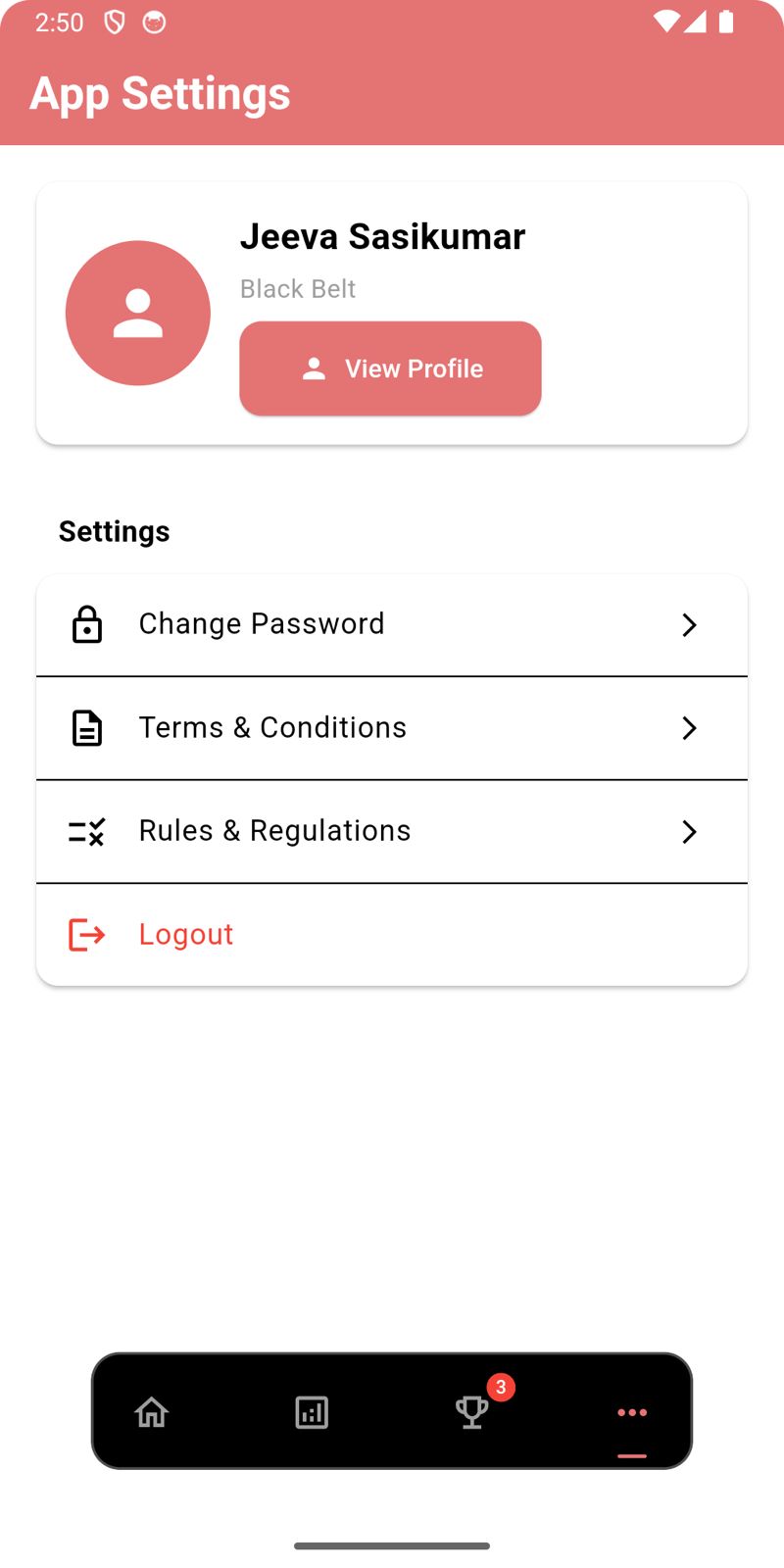Screen dimensions: 784x1568
Task: Select the statistics icon in the navigation bar
Action: point(311,1412)
